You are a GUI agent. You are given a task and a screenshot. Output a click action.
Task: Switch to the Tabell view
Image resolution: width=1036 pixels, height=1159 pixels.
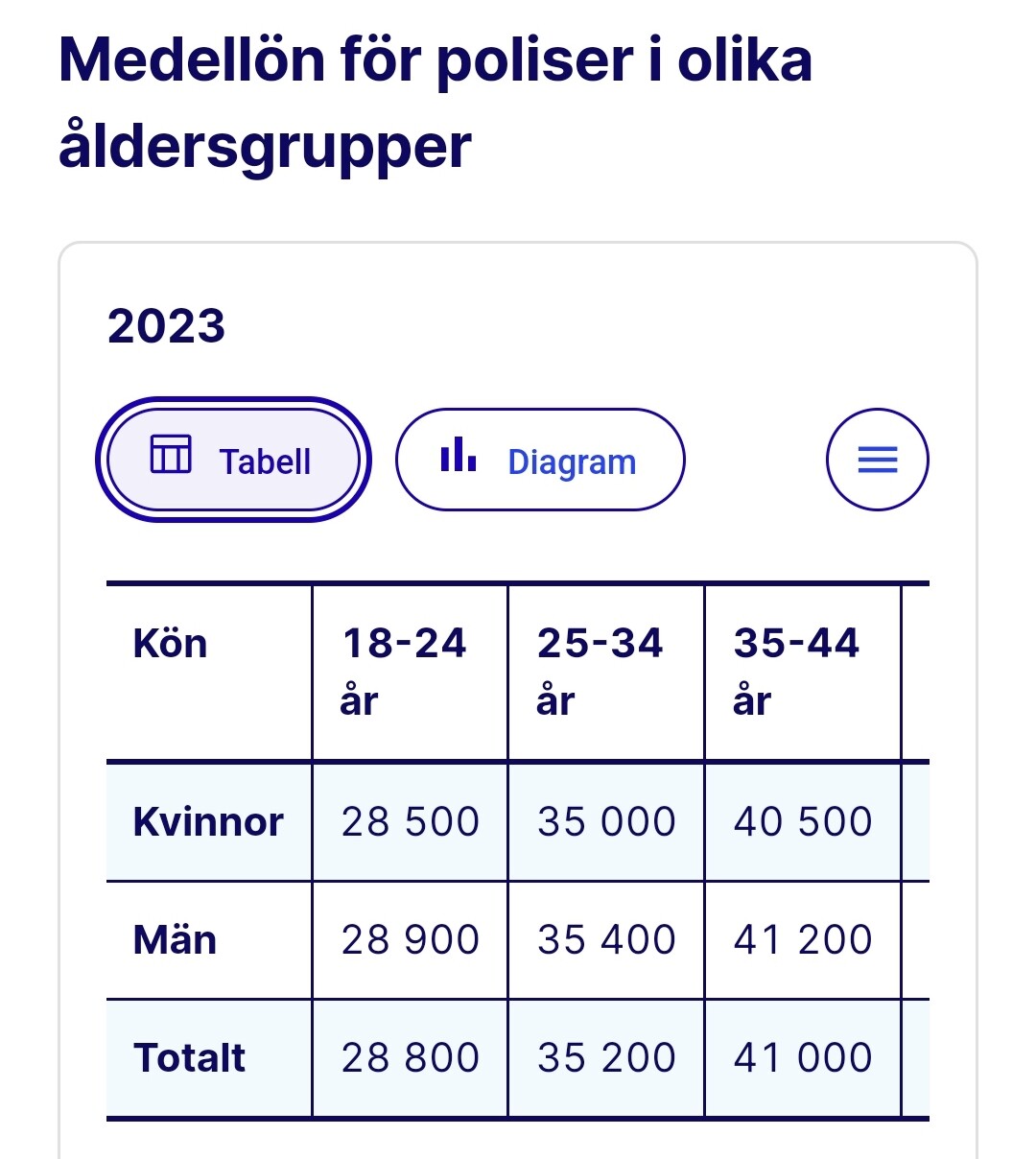[233, 461]
